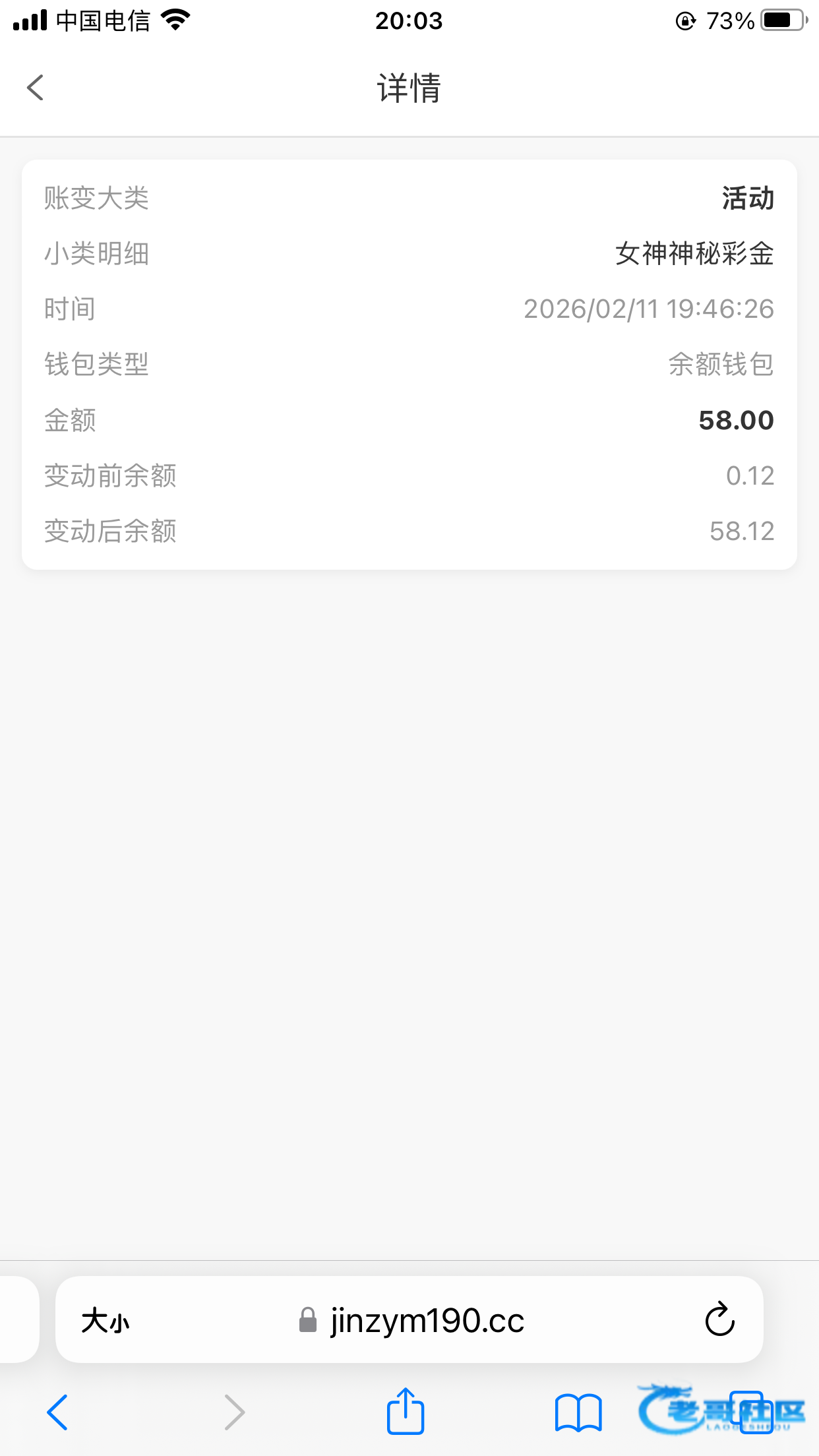Open Safari bookmarks

point(578,1412)
